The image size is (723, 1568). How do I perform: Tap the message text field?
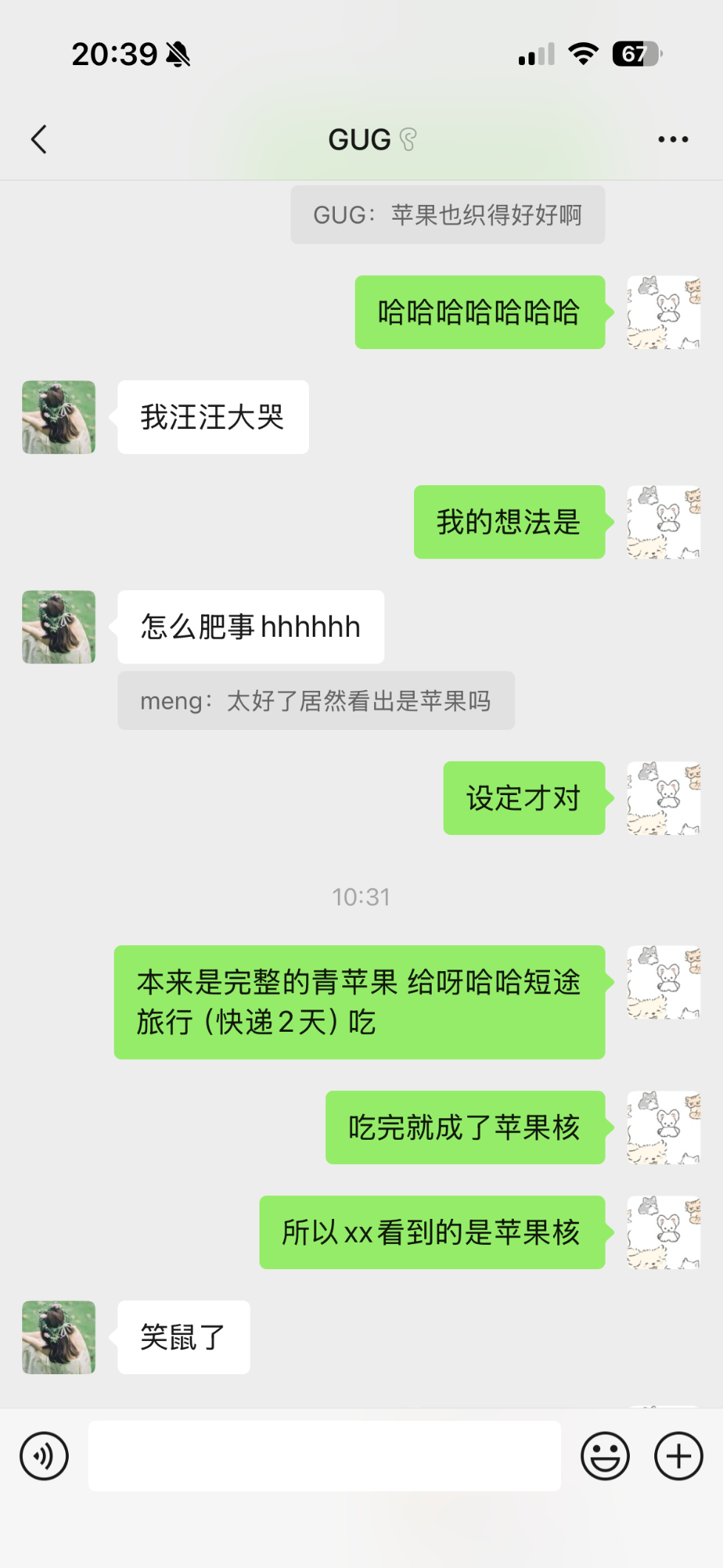(324, 1456)
